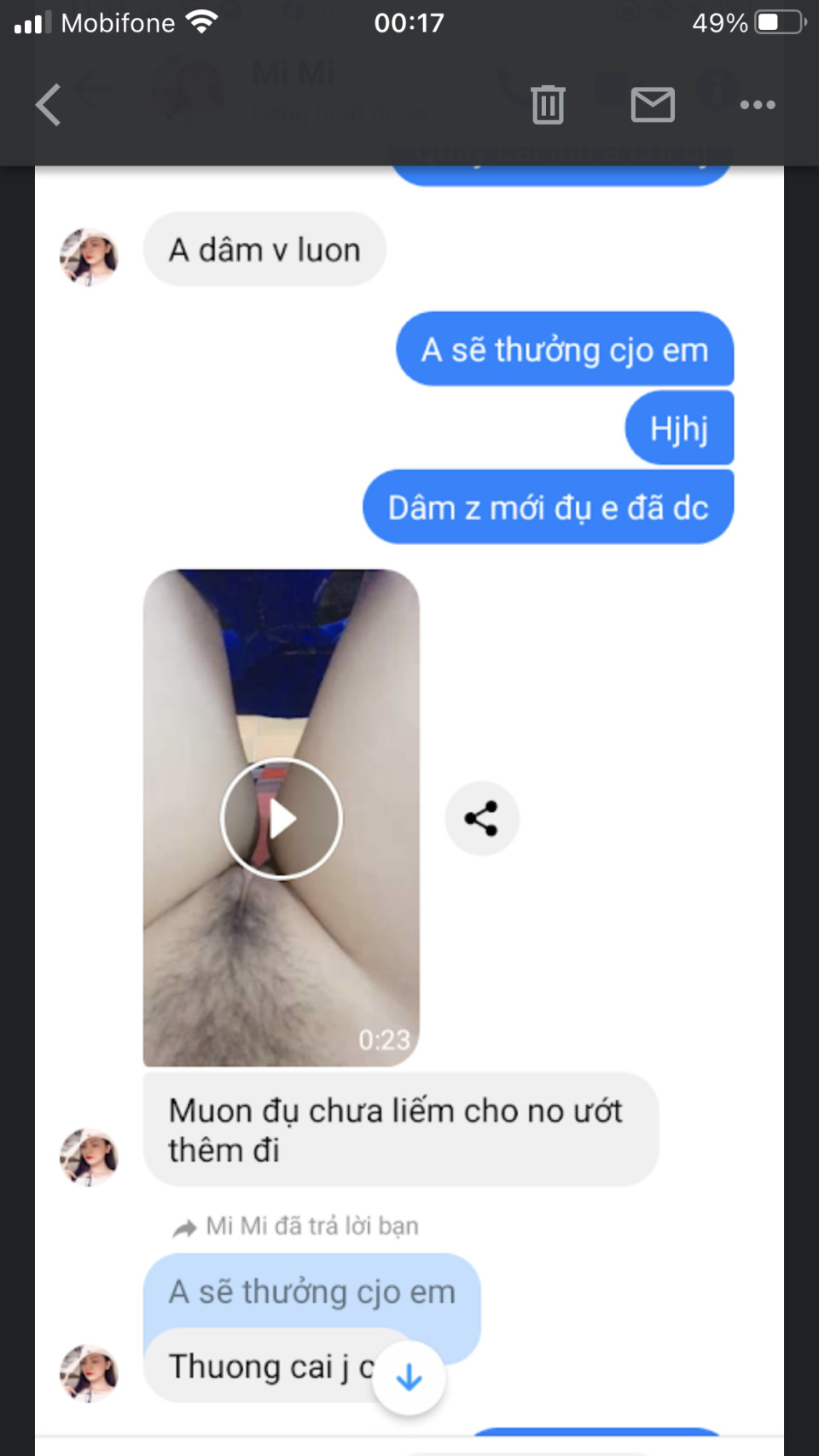Jump to latest messages with down arrow
819x1456 pixels.
pos(409,1378)
